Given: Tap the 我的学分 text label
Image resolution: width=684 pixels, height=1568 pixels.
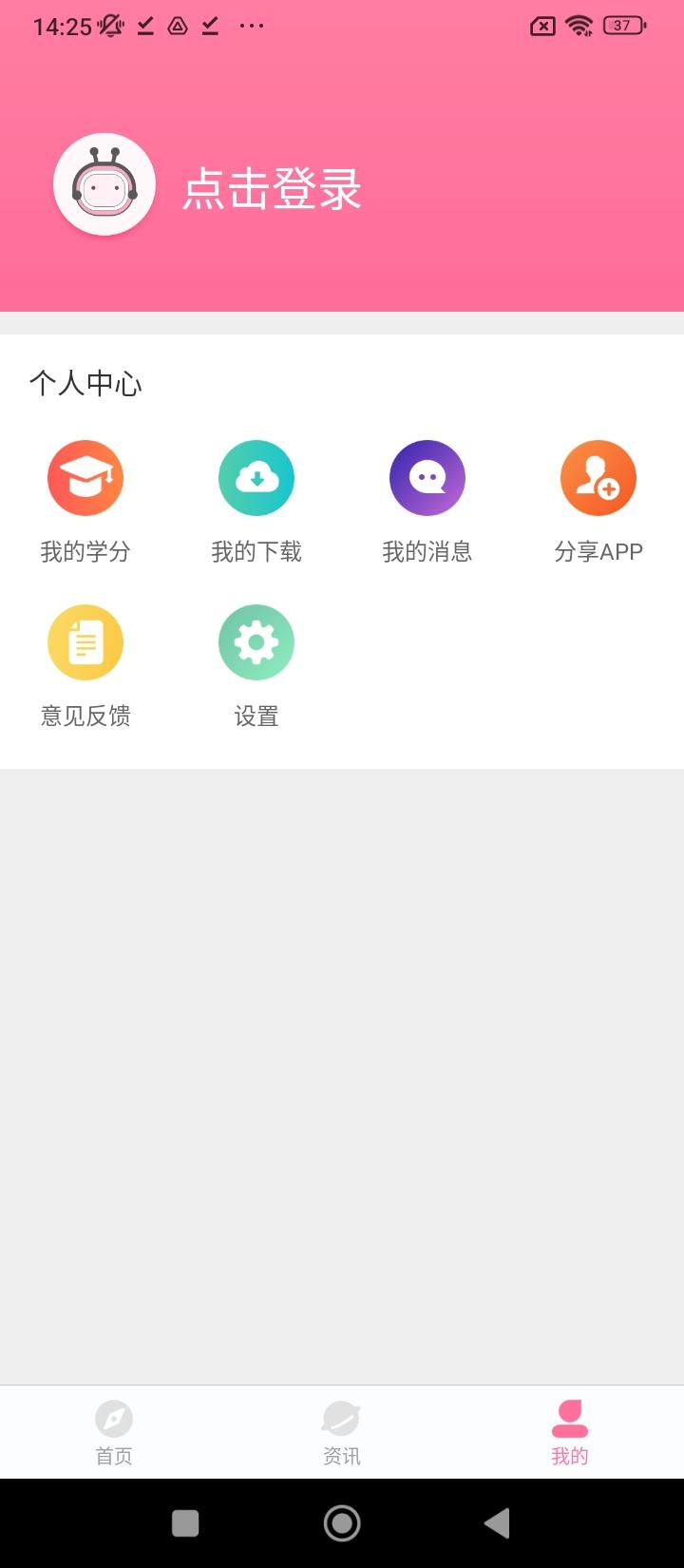Looking at the screenshot, I should pos(85,551).
